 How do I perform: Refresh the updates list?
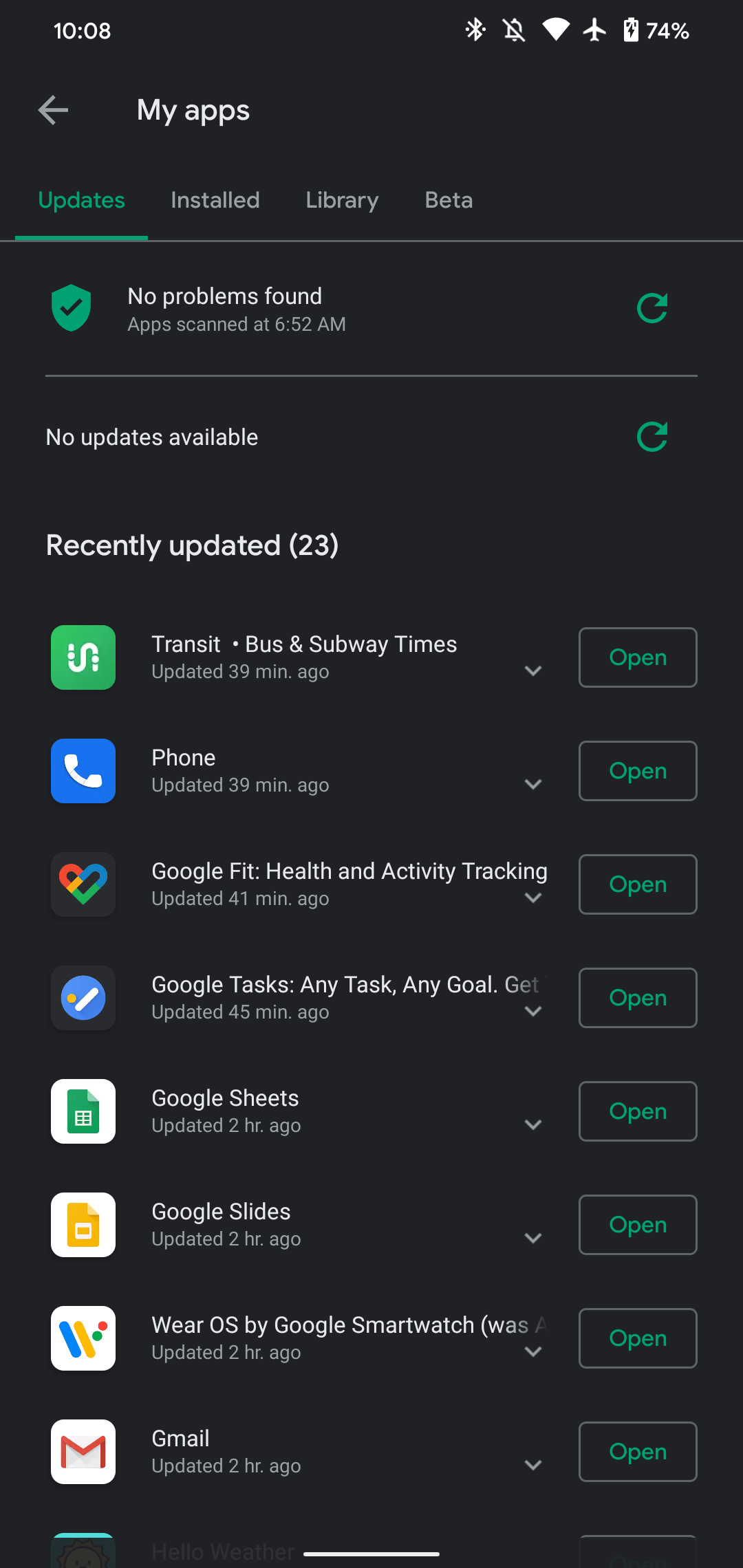(x=652, y=437)
